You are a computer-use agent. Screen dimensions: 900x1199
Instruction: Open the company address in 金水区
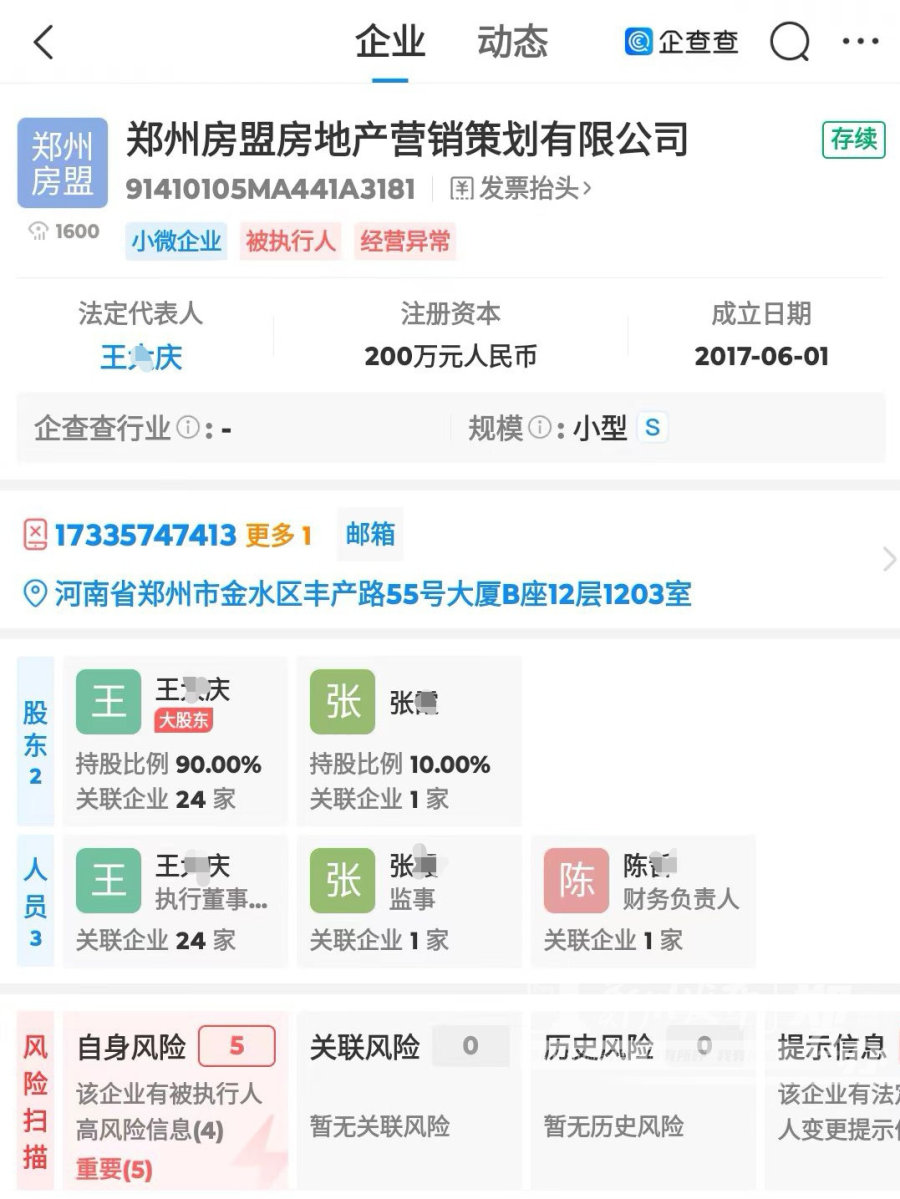[x=372, y=595]
